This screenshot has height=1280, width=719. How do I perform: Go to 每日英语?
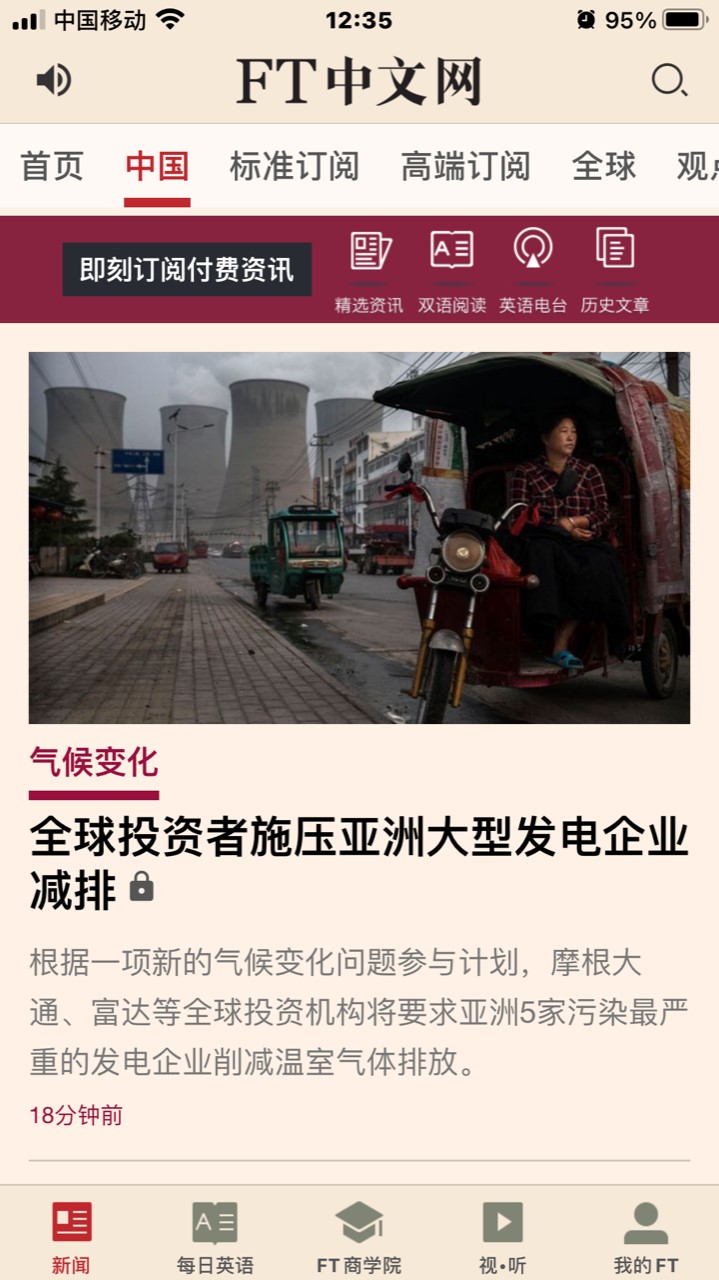(215, 1238)
